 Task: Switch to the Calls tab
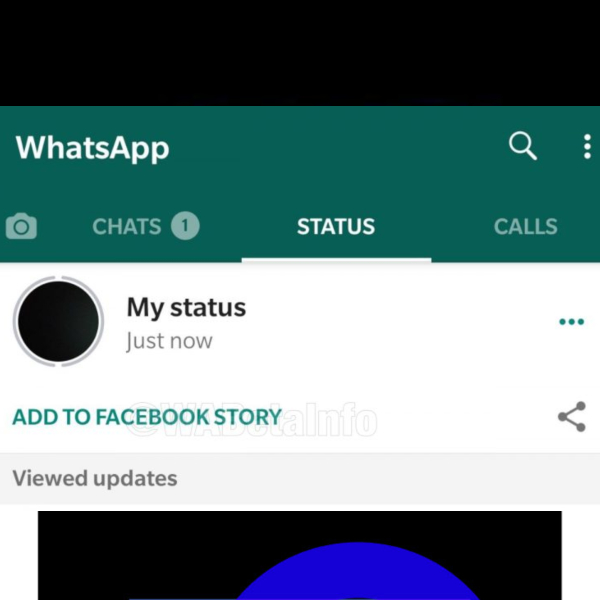click(x=525, y=227)
